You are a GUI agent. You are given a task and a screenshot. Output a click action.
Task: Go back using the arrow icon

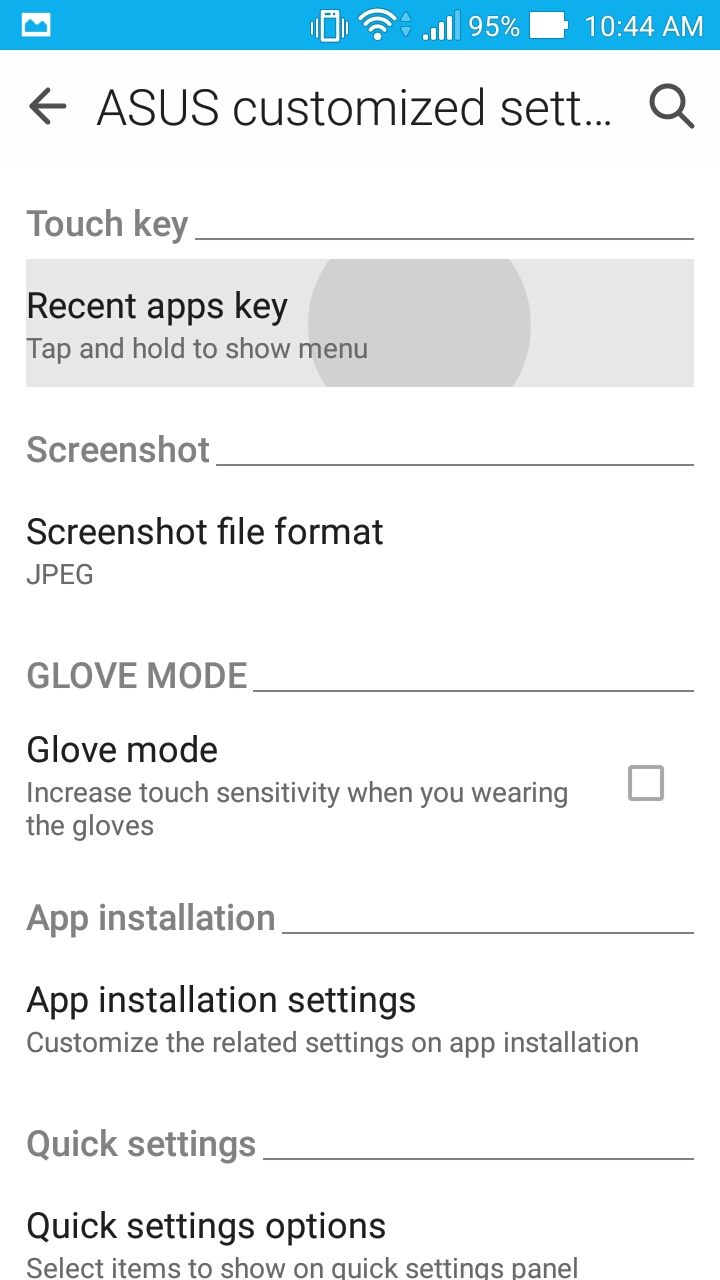pyautogui.click(x=47, y=106)
